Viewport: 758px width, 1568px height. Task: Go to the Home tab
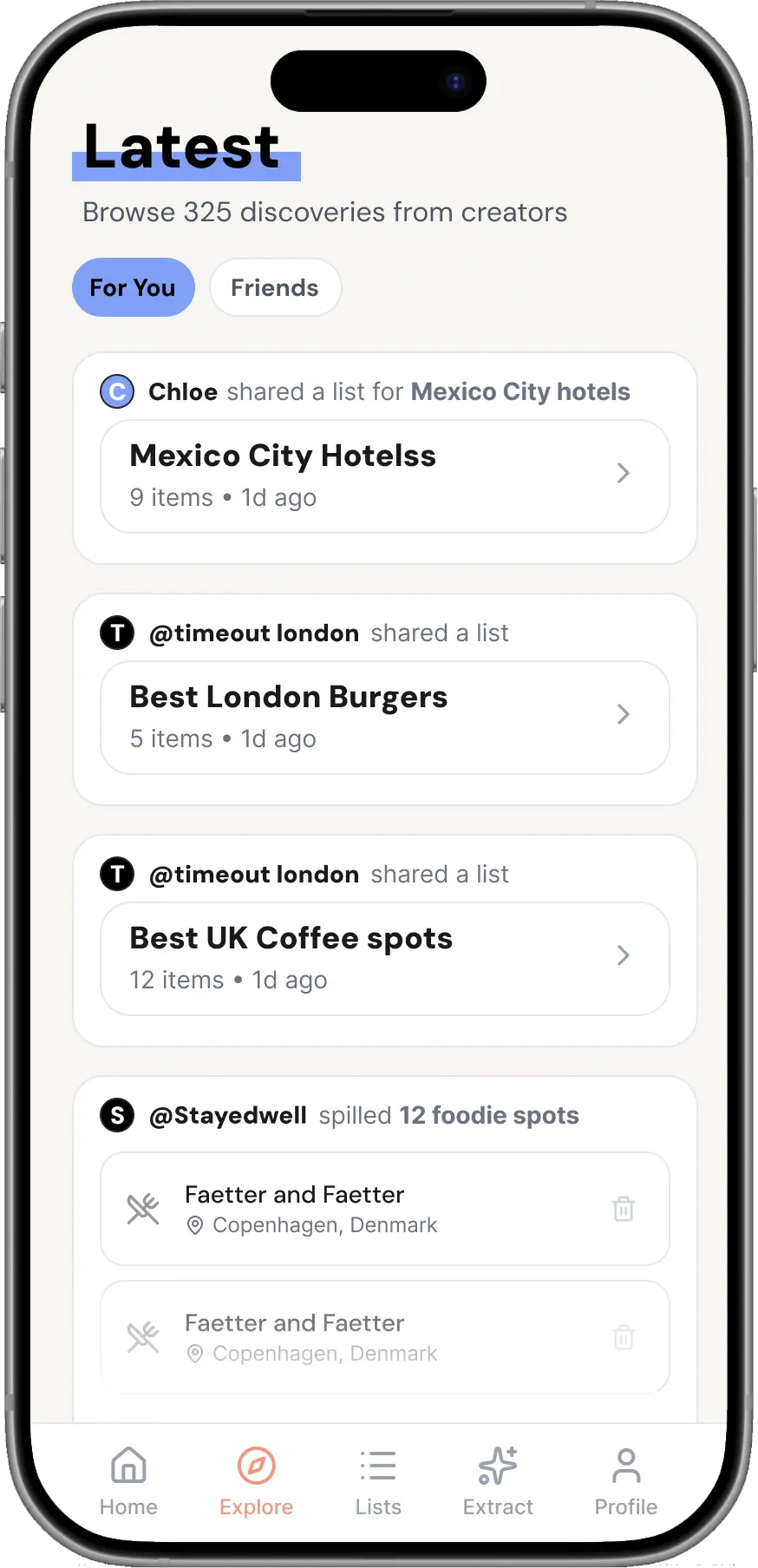click(x=128, y=1481)
